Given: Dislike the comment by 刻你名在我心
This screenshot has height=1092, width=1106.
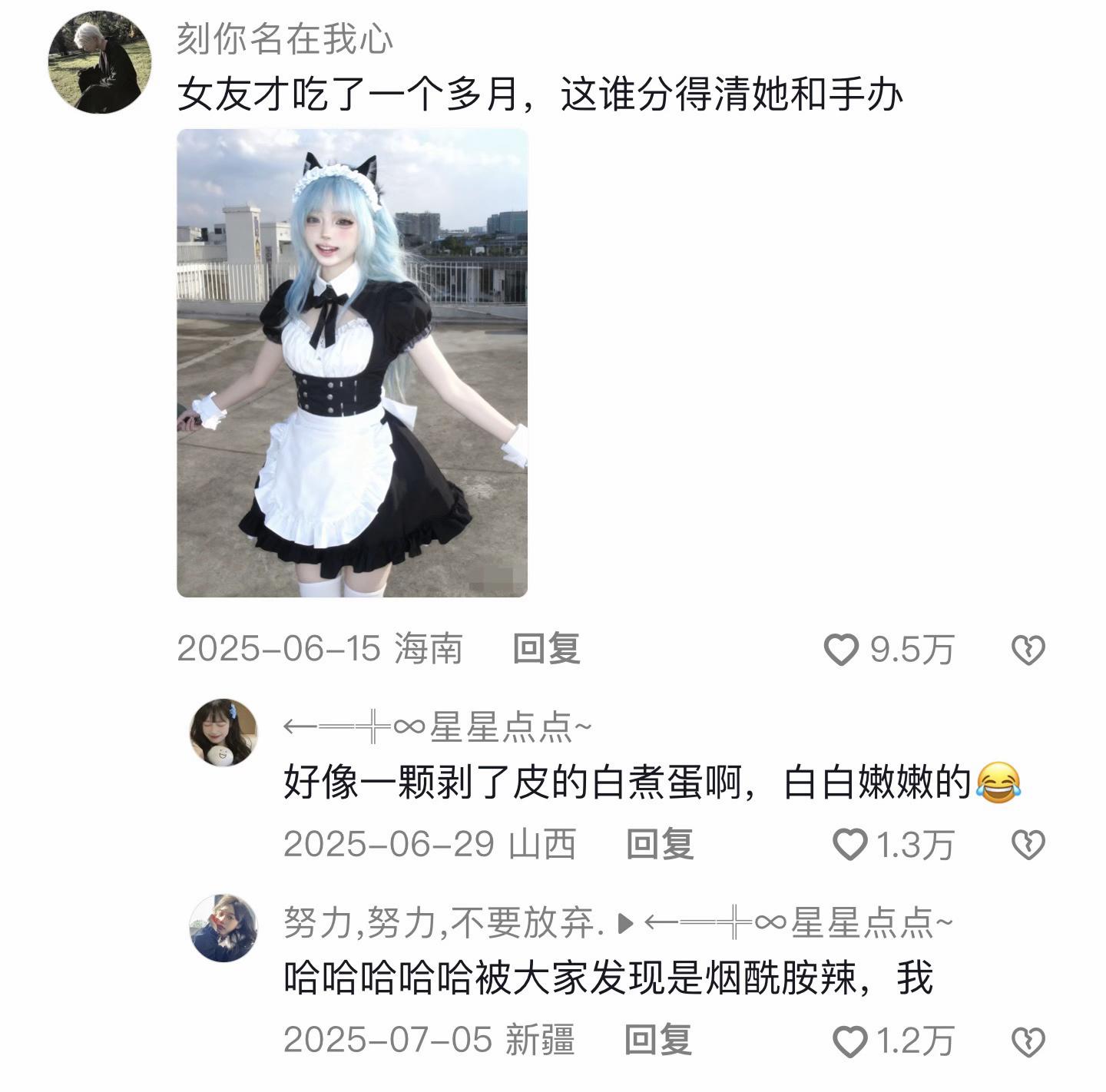Looking at the screenshot, I should point(1028,650).
